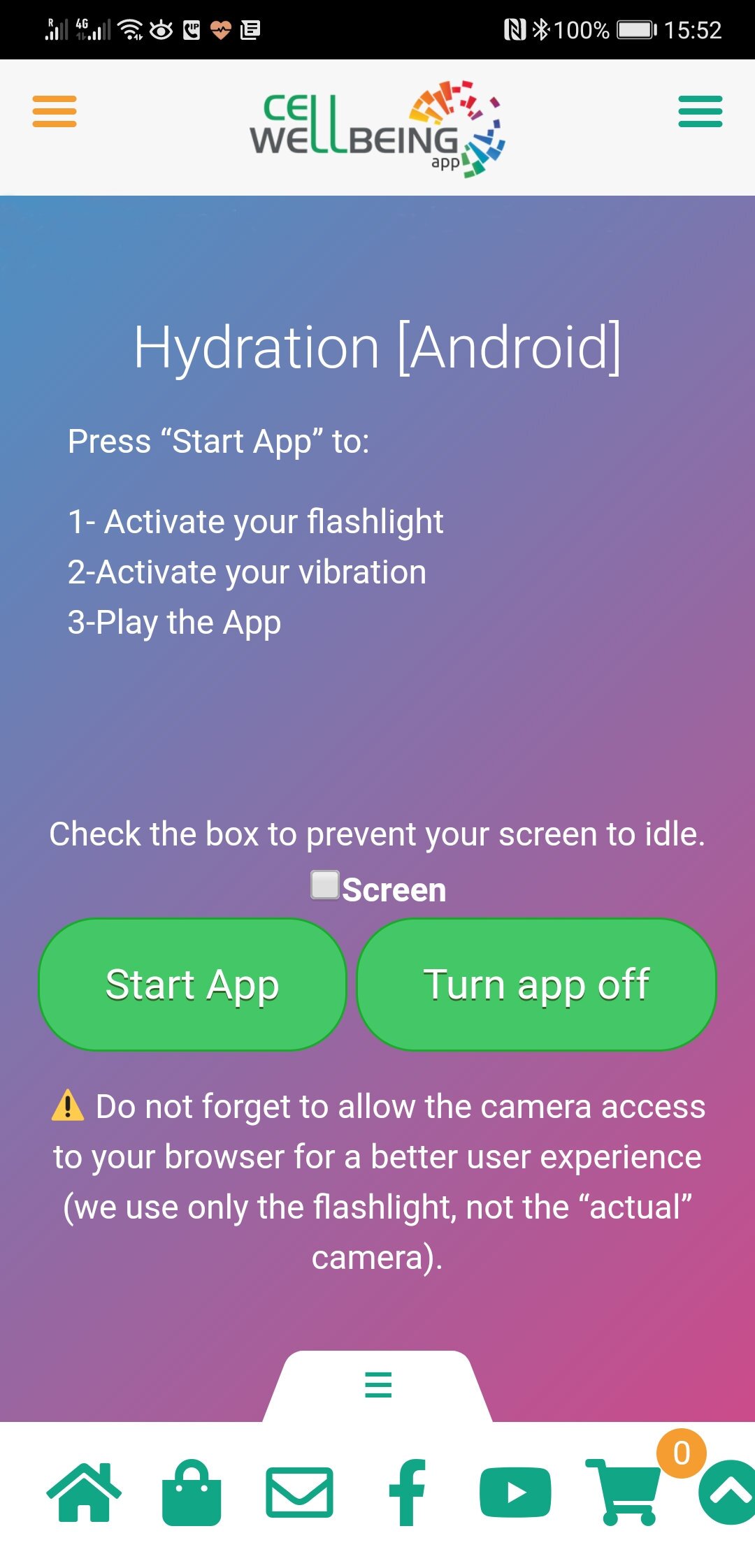Tap the Start App button
The width and height of the screenshot is (755, 1568).
[x=192, y=984]
